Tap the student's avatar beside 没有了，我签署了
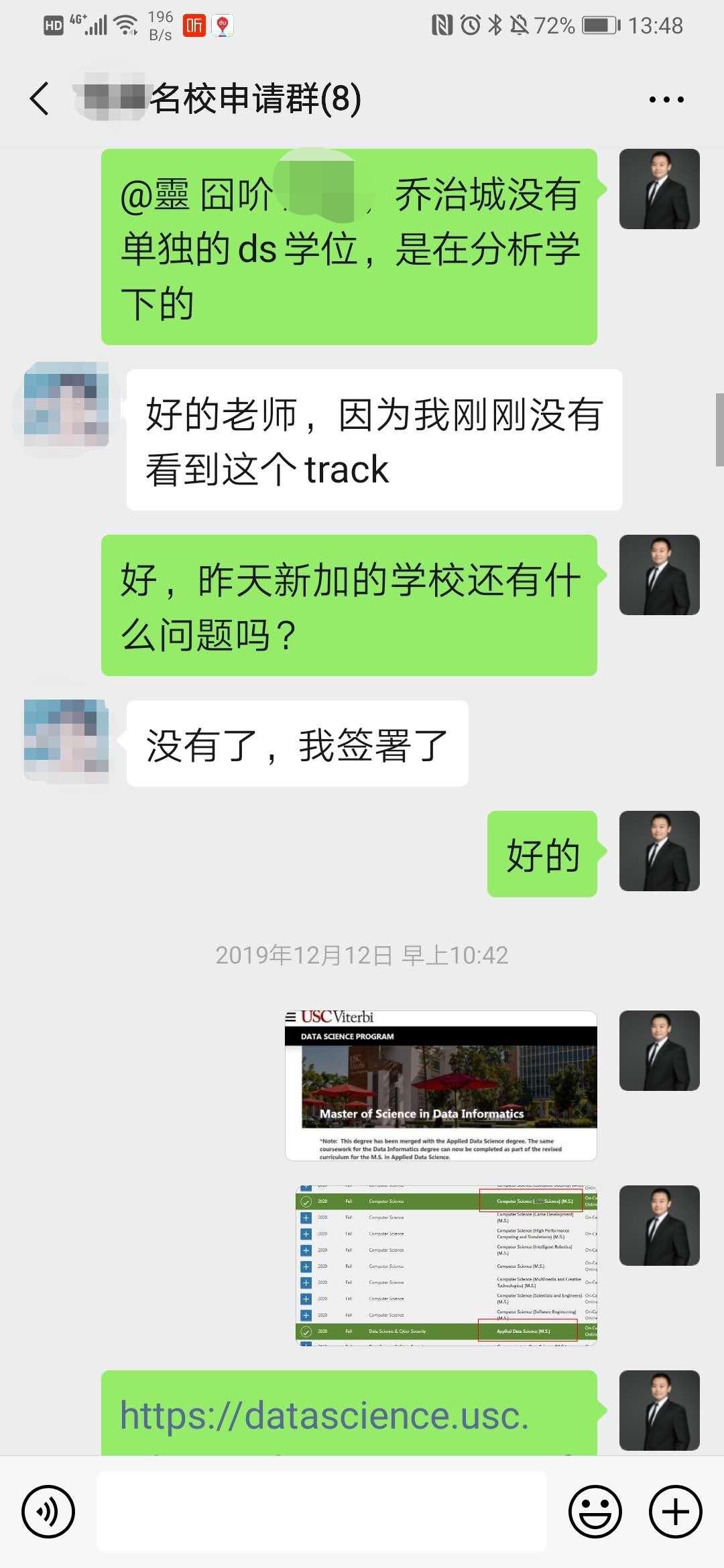The width and height of the screenshot is (724, 1568). click(66, 741)
